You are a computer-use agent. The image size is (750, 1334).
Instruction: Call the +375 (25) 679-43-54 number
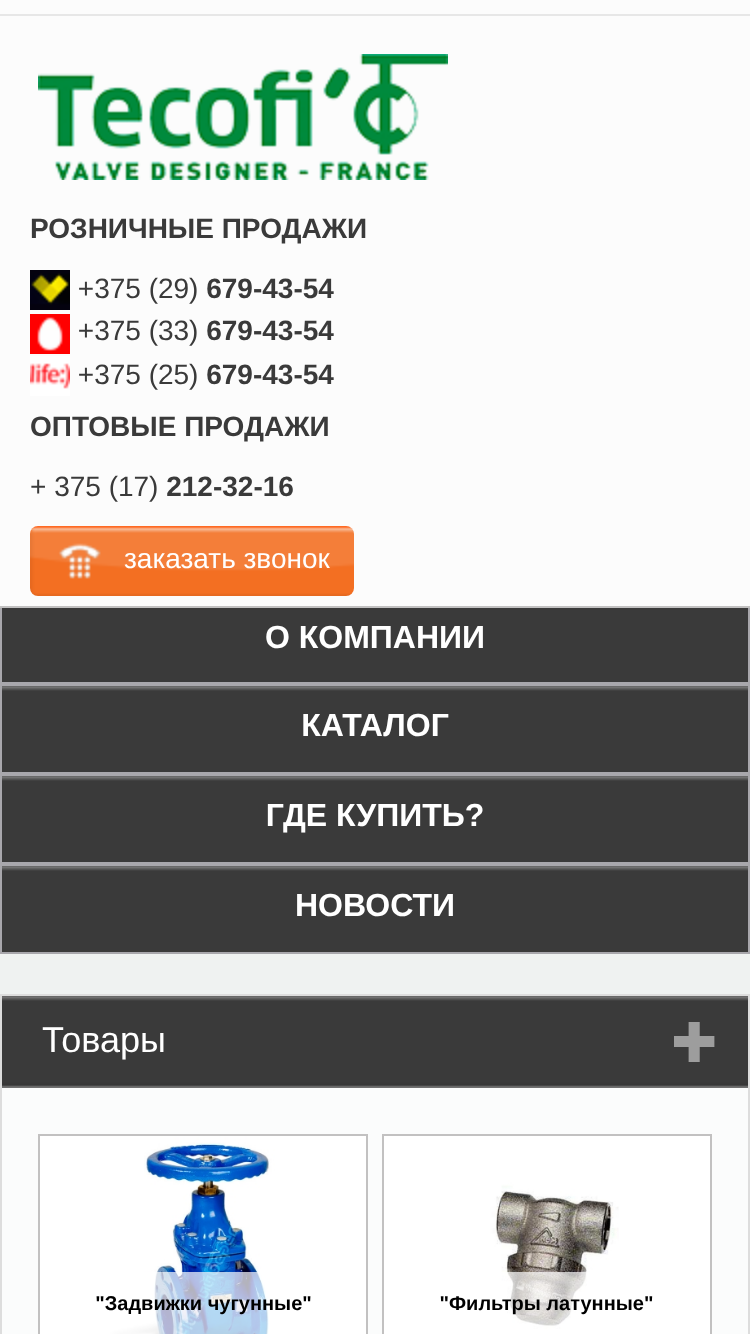point(205,375)
